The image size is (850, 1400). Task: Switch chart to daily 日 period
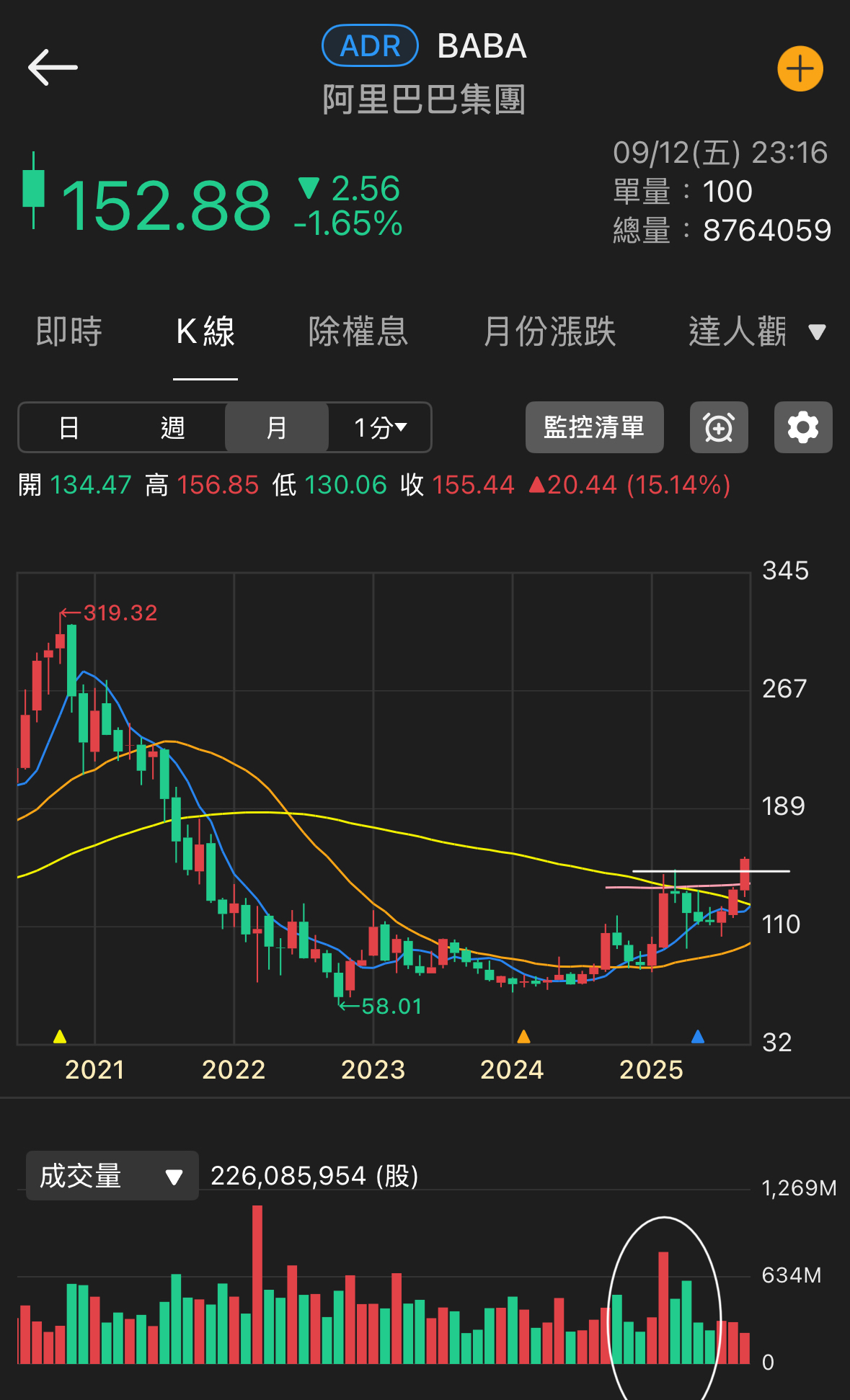pyautogui.click(x=69, y=428)
